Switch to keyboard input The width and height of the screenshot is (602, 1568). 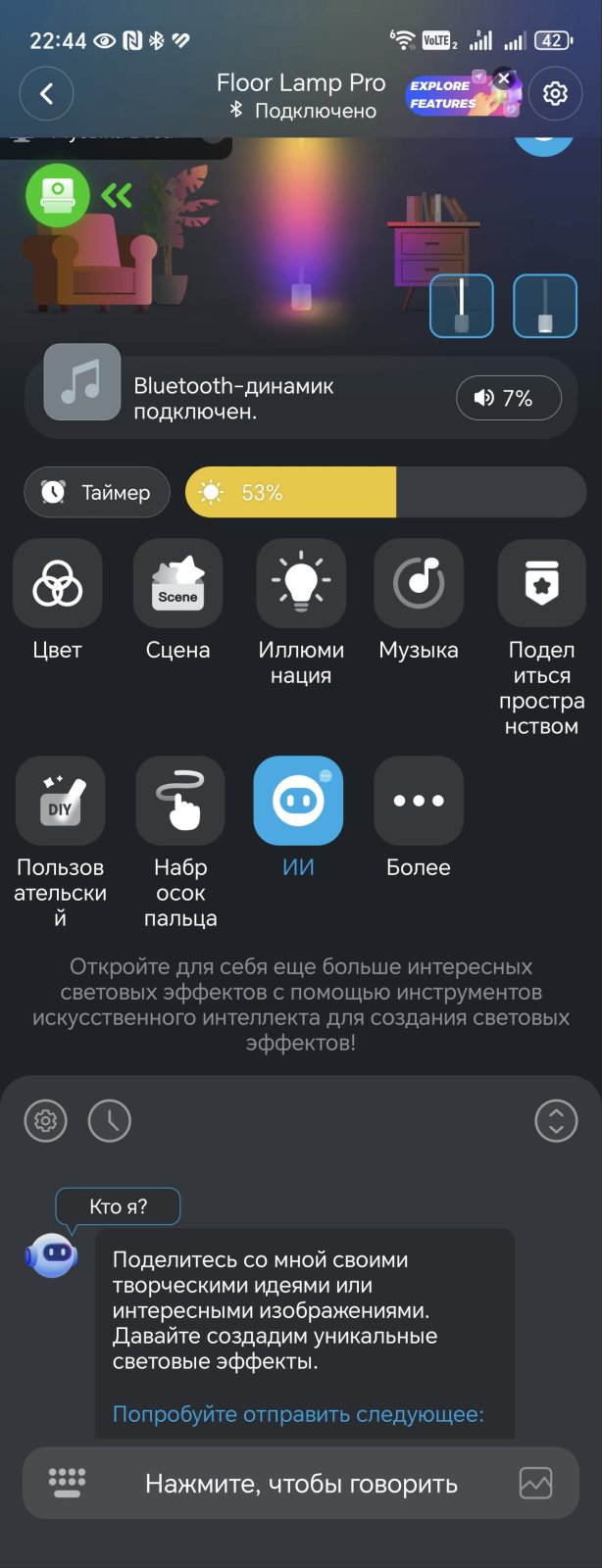pyautogui.click(x=67, y=1483)
